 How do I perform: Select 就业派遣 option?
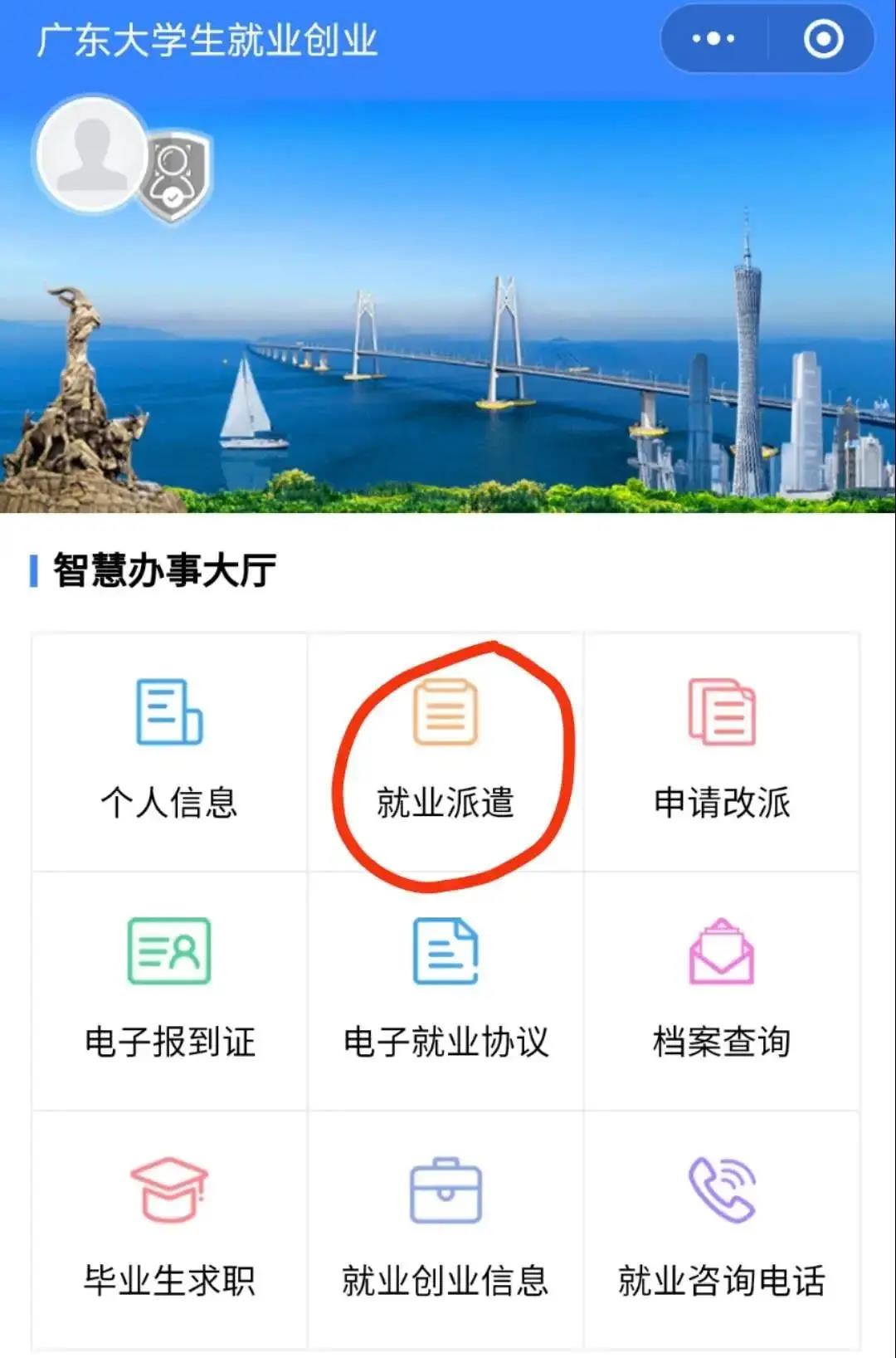tap(446, 751)
